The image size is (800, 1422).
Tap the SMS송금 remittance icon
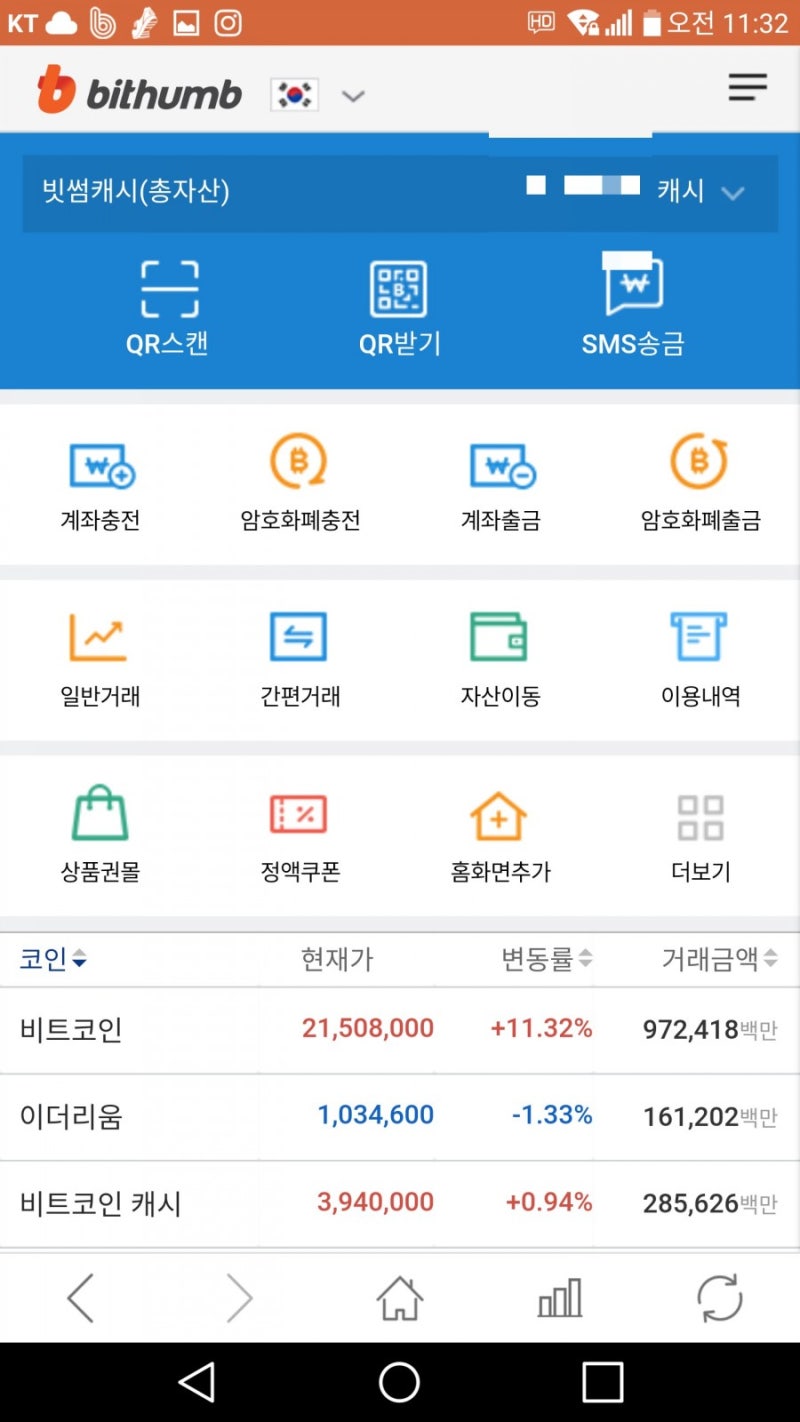click(x=630, y=290)
